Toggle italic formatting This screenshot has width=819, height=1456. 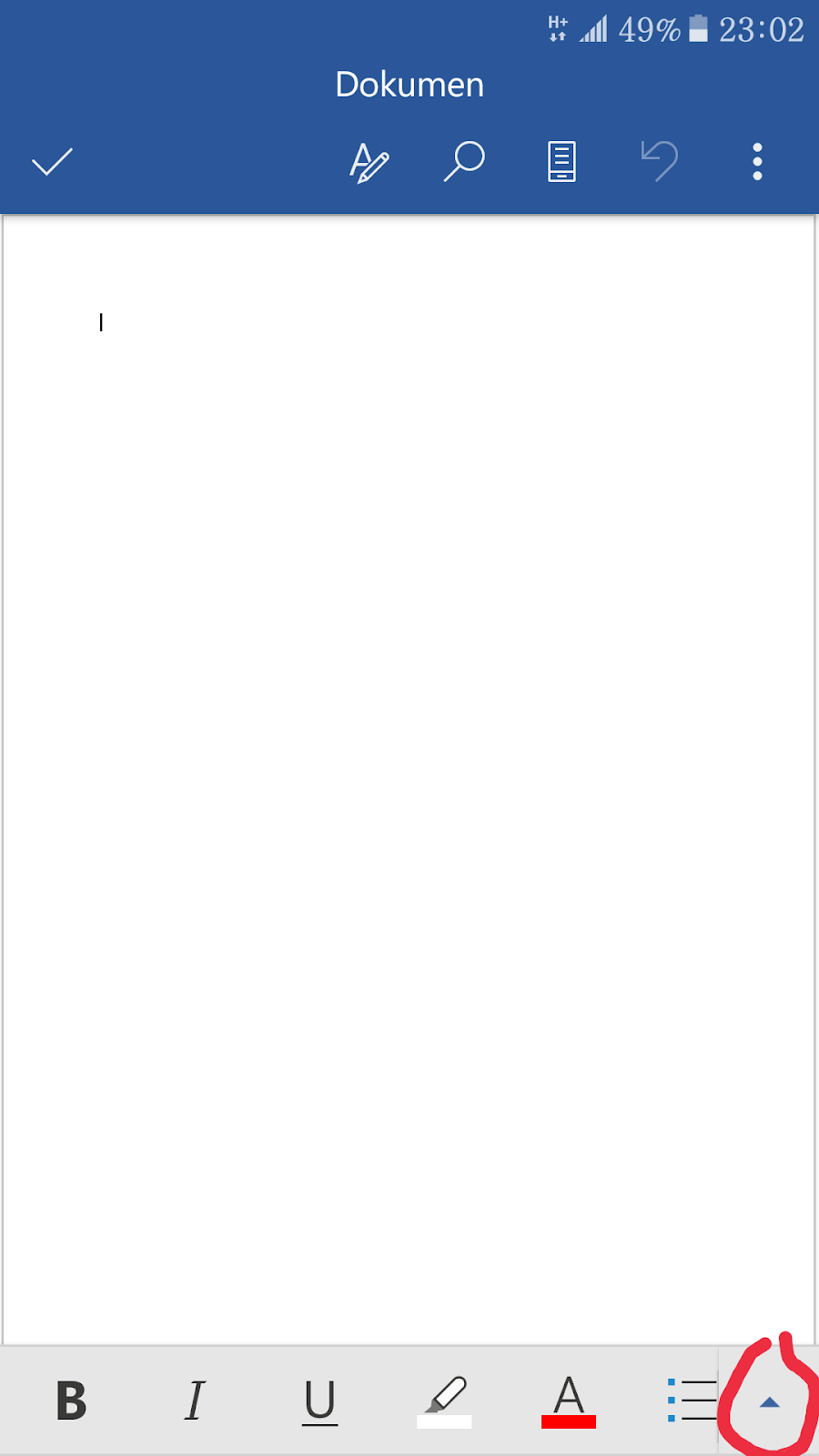coord(195,1400)
